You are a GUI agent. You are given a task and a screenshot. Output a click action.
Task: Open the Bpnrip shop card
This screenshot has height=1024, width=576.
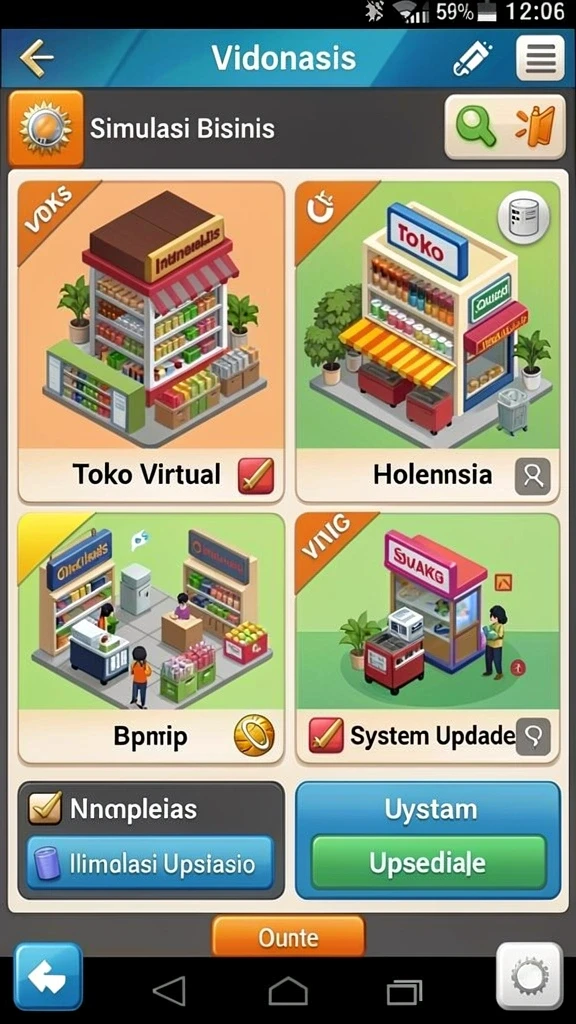pos(151,639)
